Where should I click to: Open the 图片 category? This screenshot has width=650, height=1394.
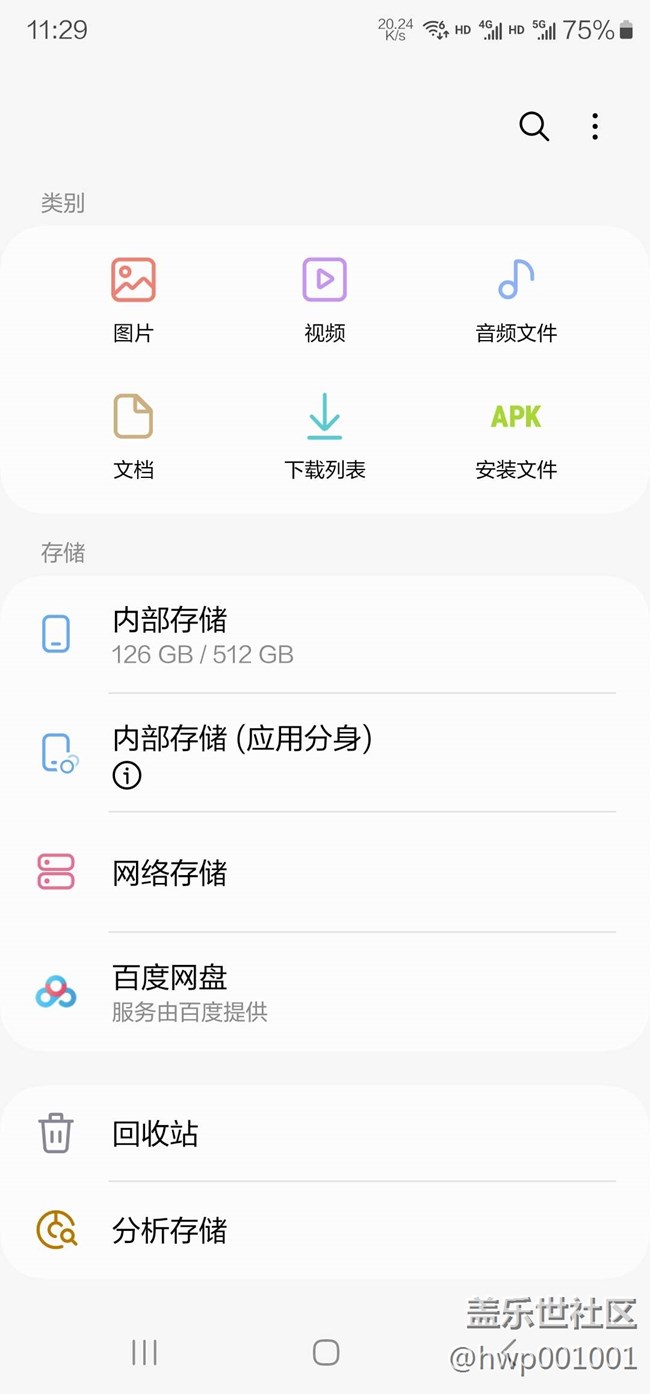tap(133, 298)
